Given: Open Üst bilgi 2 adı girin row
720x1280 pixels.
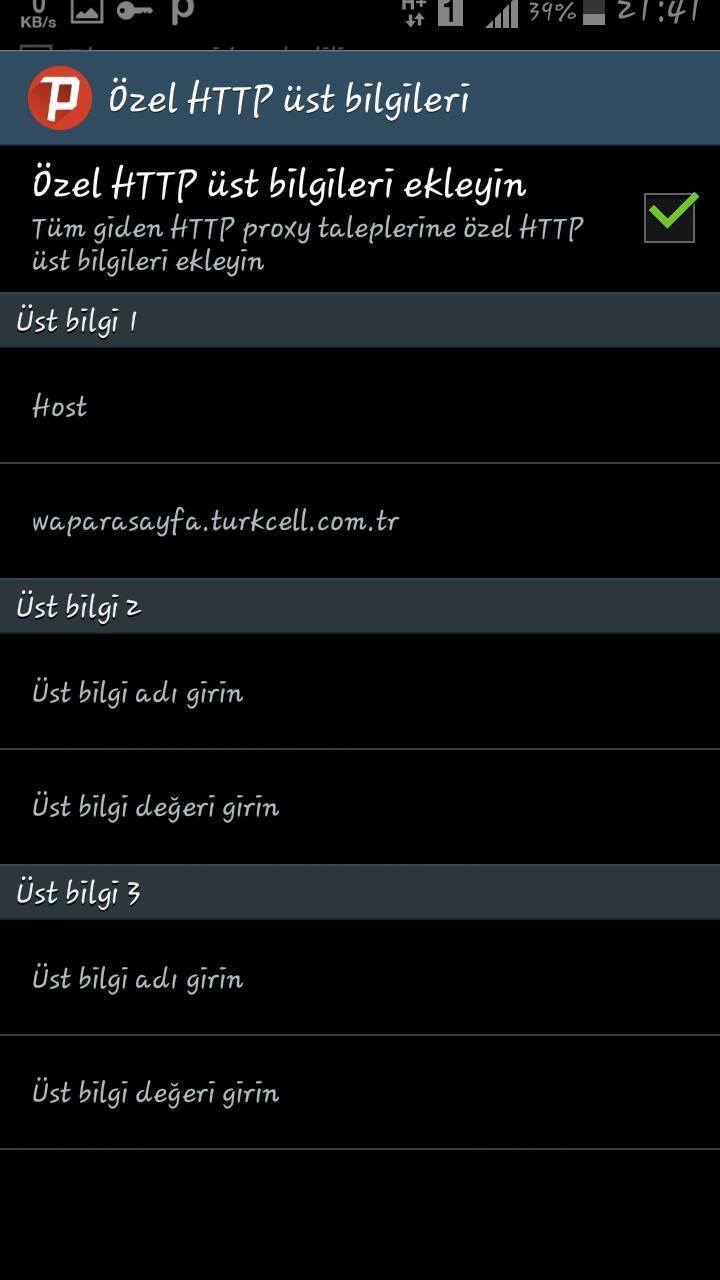Looking at the screenshot, I should 360,692.
